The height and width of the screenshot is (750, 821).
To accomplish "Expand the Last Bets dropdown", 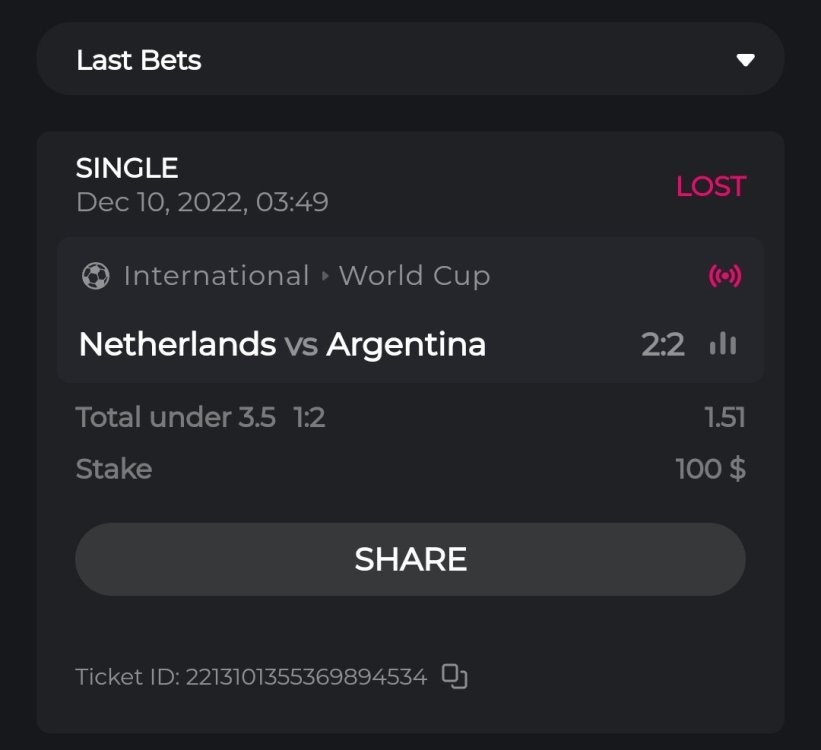I will [x=744, y=60].
